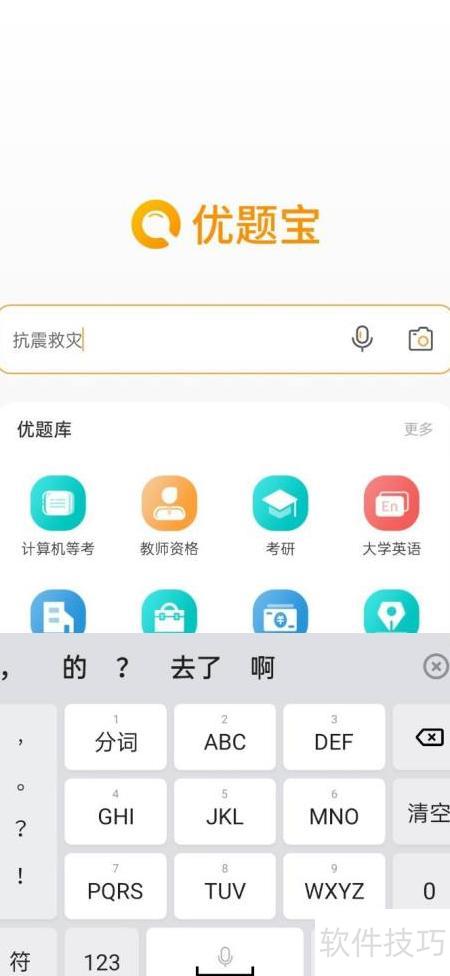
Task: Select the suggestion 去了
Action: point(195,668)
